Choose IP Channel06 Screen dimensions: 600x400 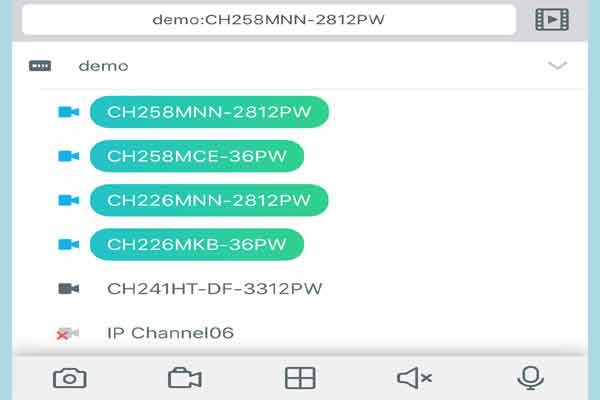click(170, 332)
